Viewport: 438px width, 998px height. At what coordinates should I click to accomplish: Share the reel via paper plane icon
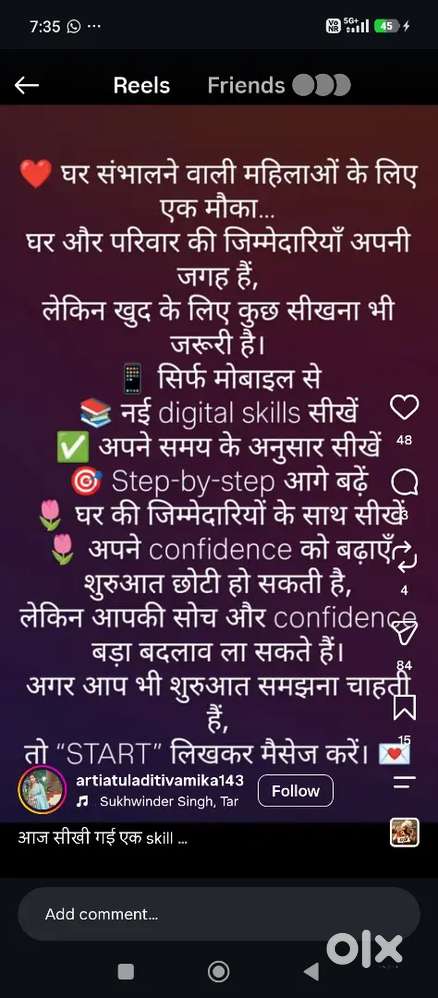point(404,631)
